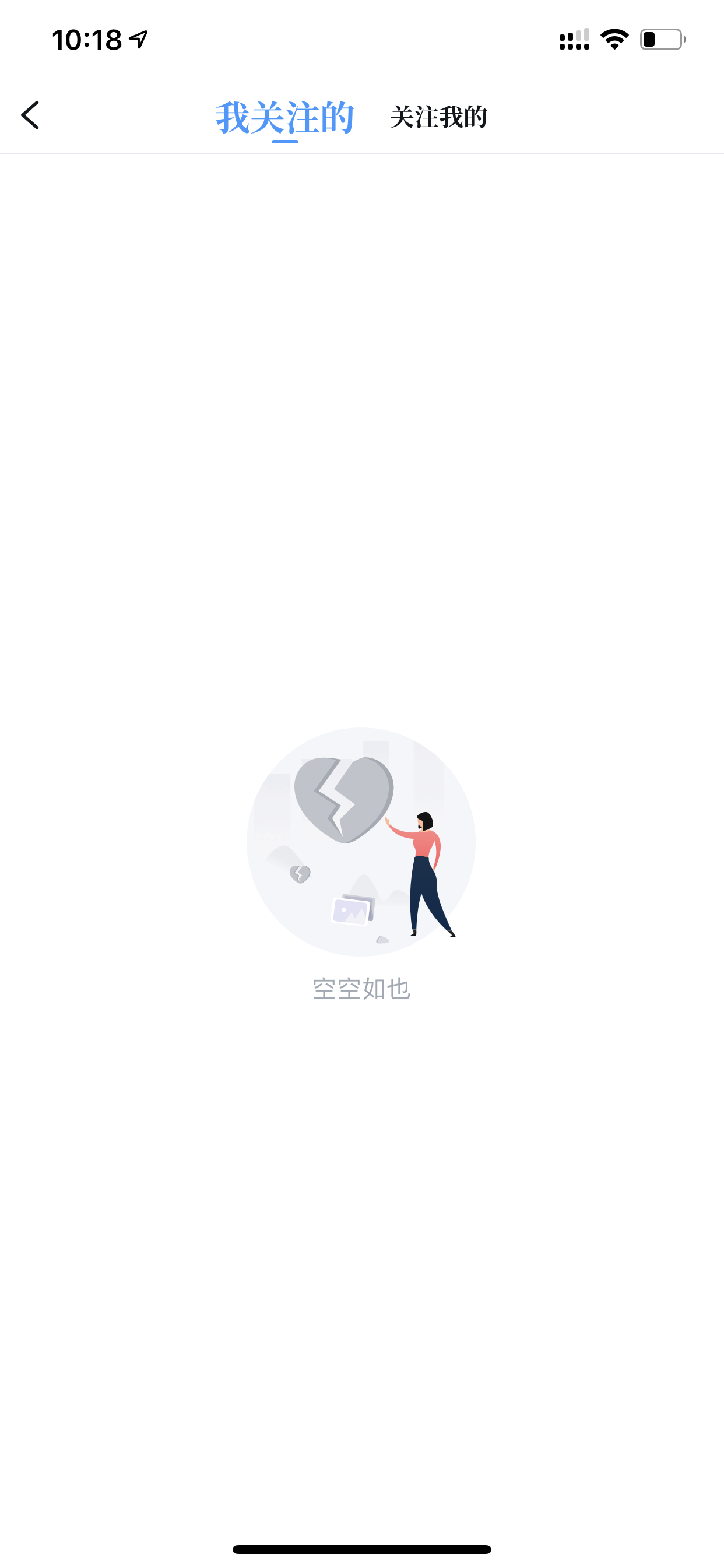
Task: Select the 我关注的 tab
Action: [284, 118]
